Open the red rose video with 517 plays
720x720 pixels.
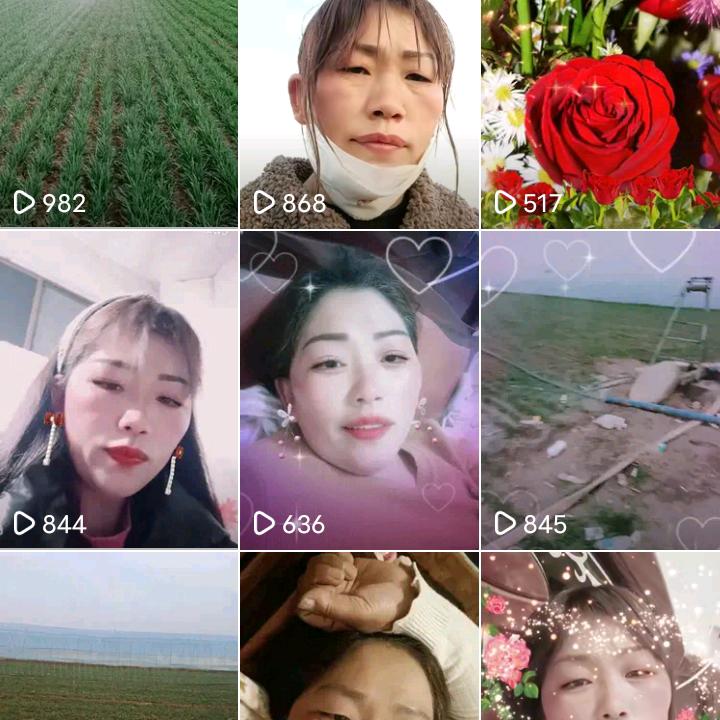[600, 113]
